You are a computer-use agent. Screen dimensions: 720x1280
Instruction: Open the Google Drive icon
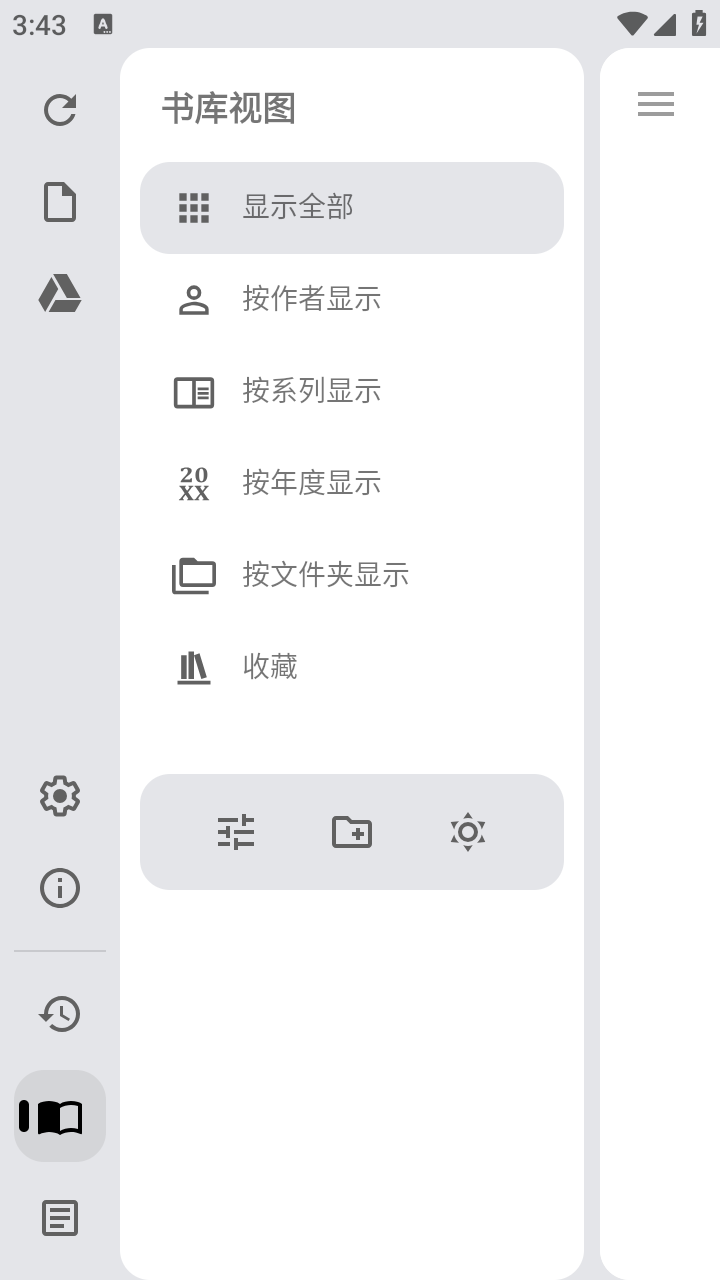[60, 294]
